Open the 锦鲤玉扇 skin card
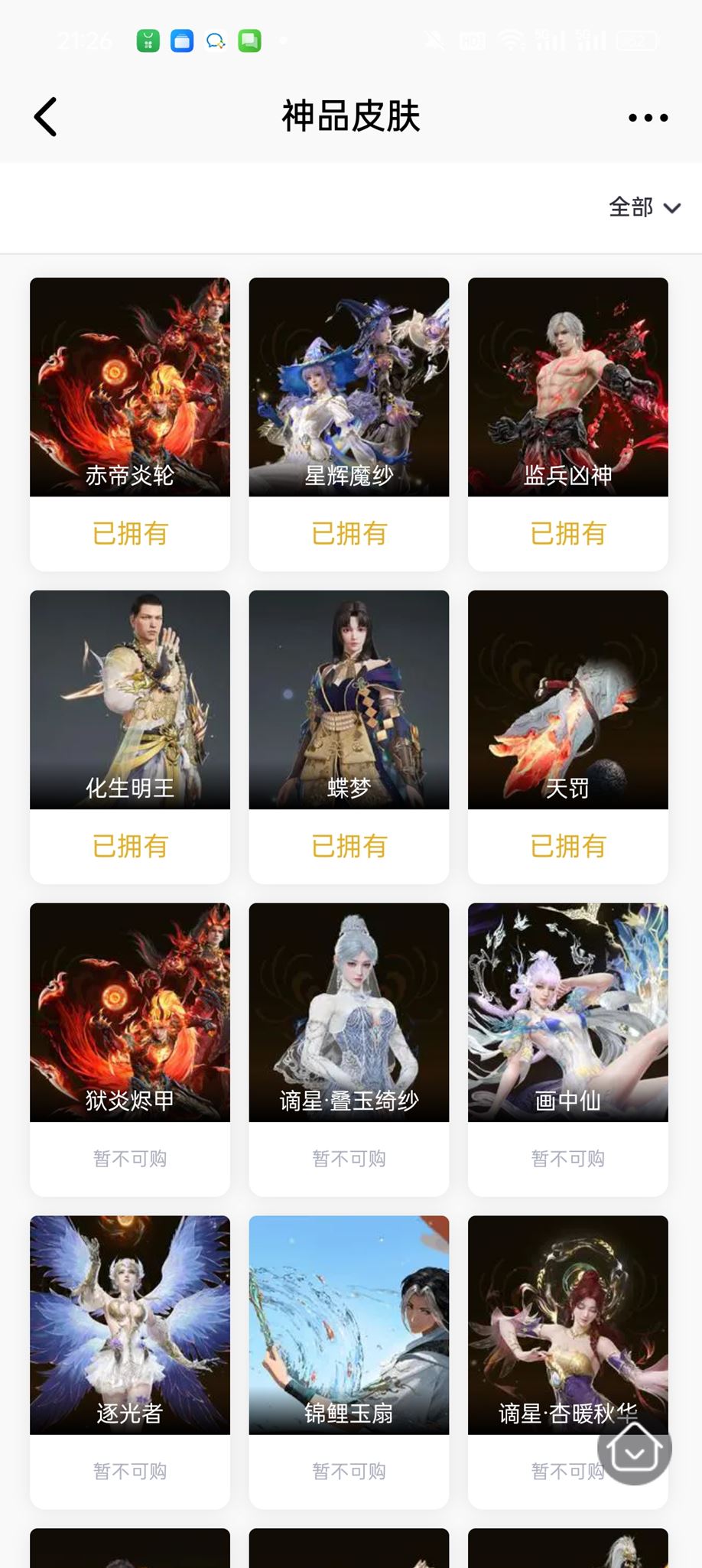 [349, 1324]
